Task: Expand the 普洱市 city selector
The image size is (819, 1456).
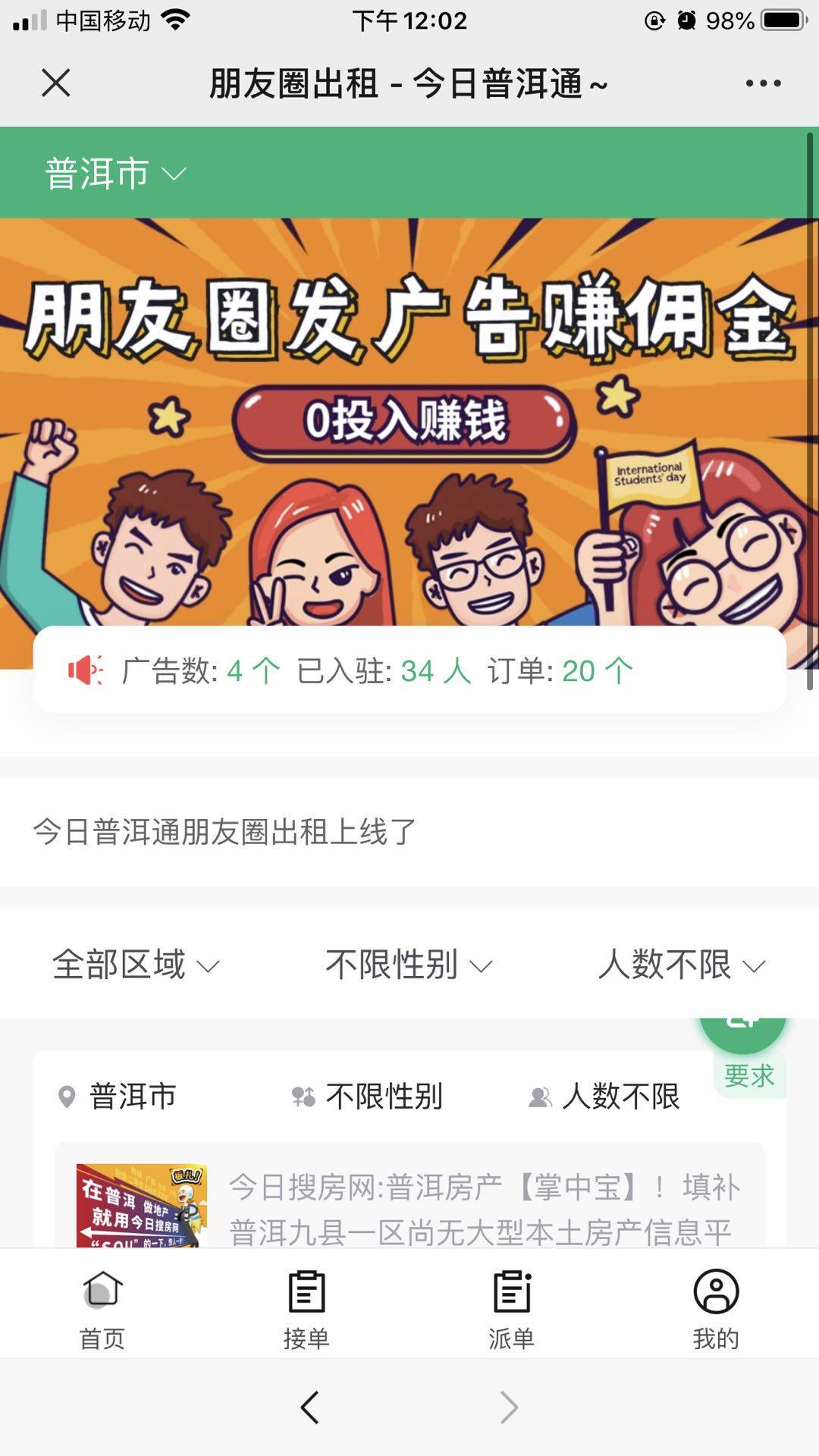Action: pyautogui.click(x=115, y=174)
